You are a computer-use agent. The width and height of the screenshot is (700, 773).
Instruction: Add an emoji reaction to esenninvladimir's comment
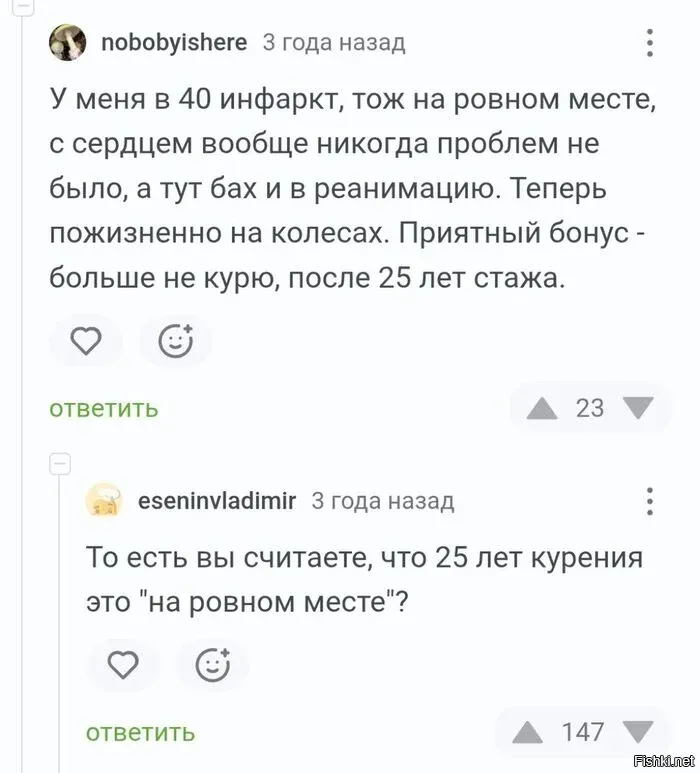click(212, 663)
